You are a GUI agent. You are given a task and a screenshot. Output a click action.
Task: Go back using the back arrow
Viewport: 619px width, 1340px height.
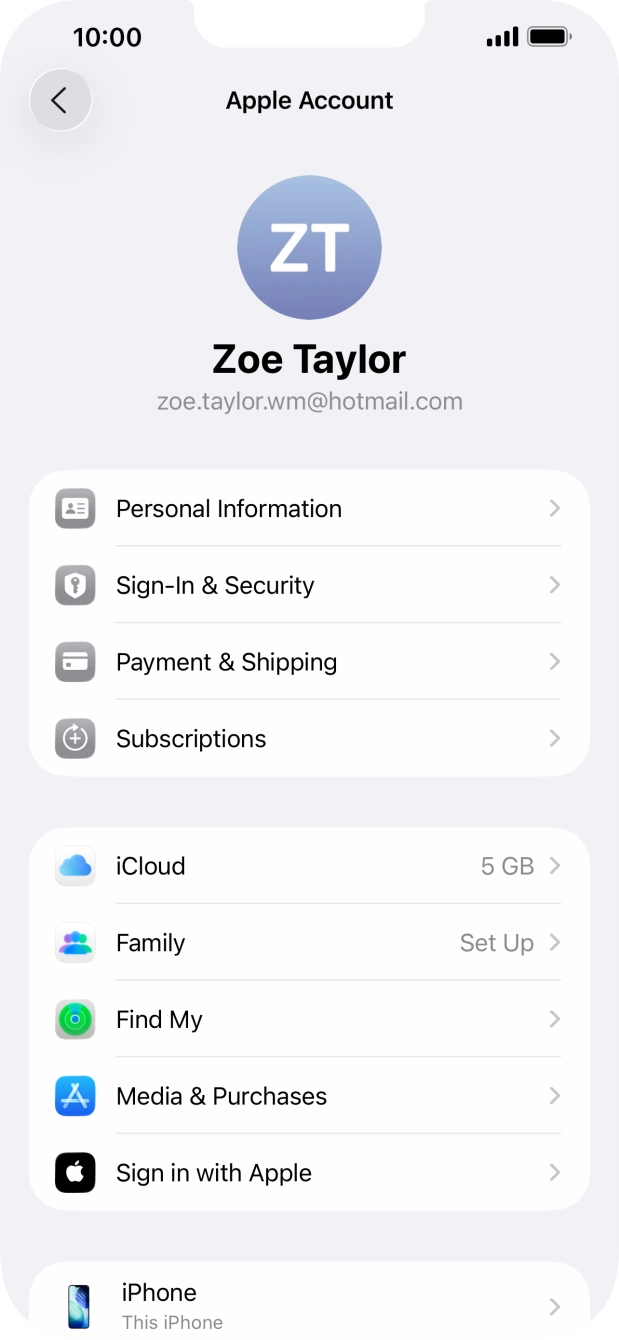tap(60, 100)
